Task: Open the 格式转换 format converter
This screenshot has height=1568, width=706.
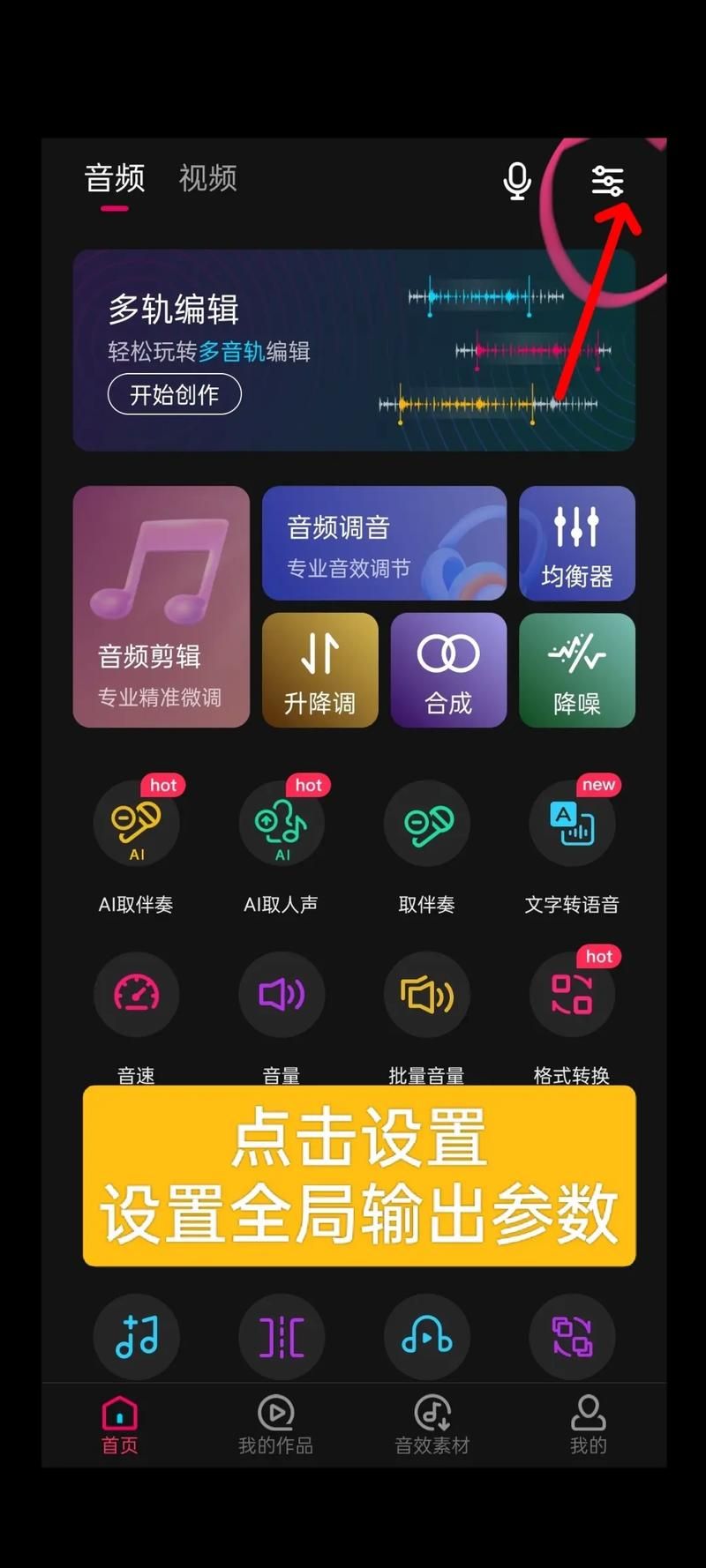Action: (572, 996)
